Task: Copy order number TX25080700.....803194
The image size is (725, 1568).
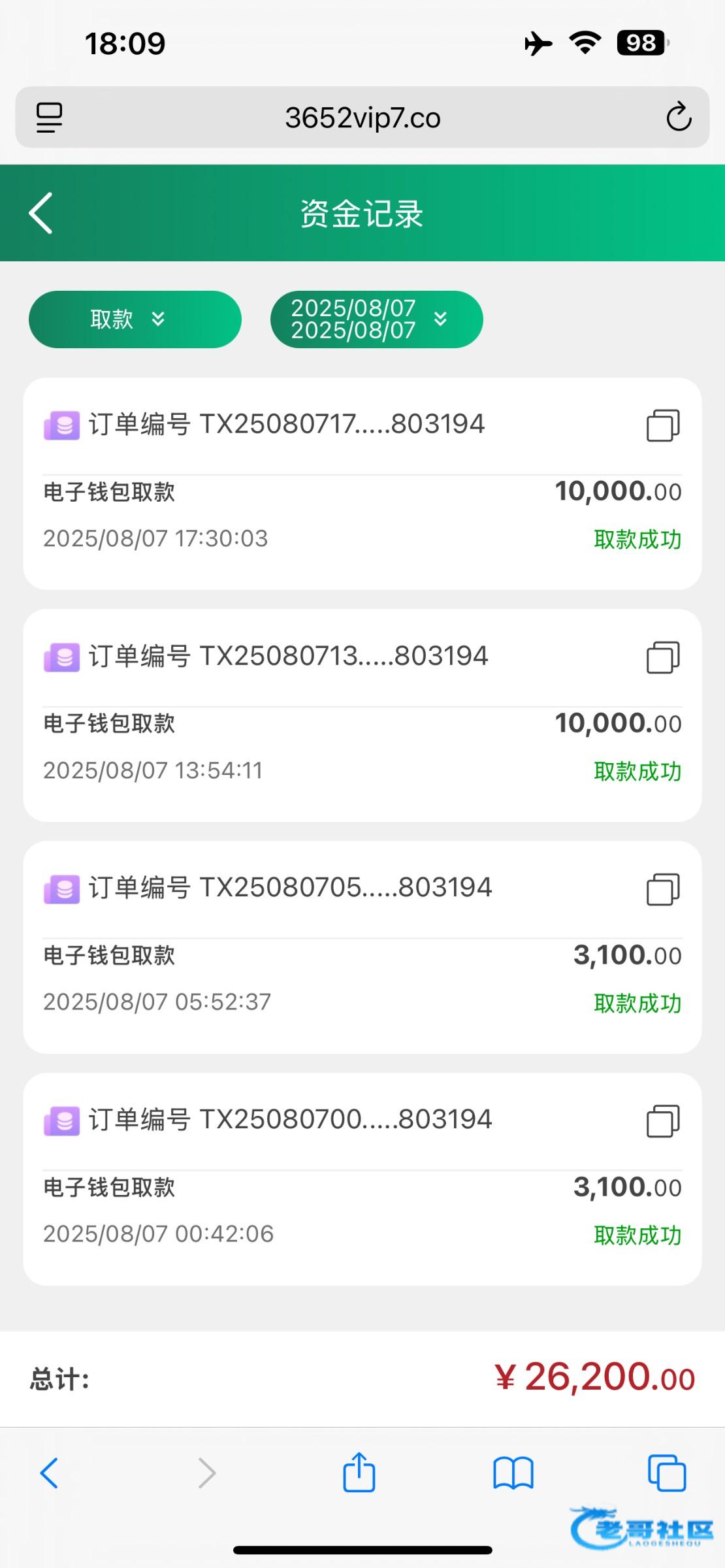Action: [663, 1121]
